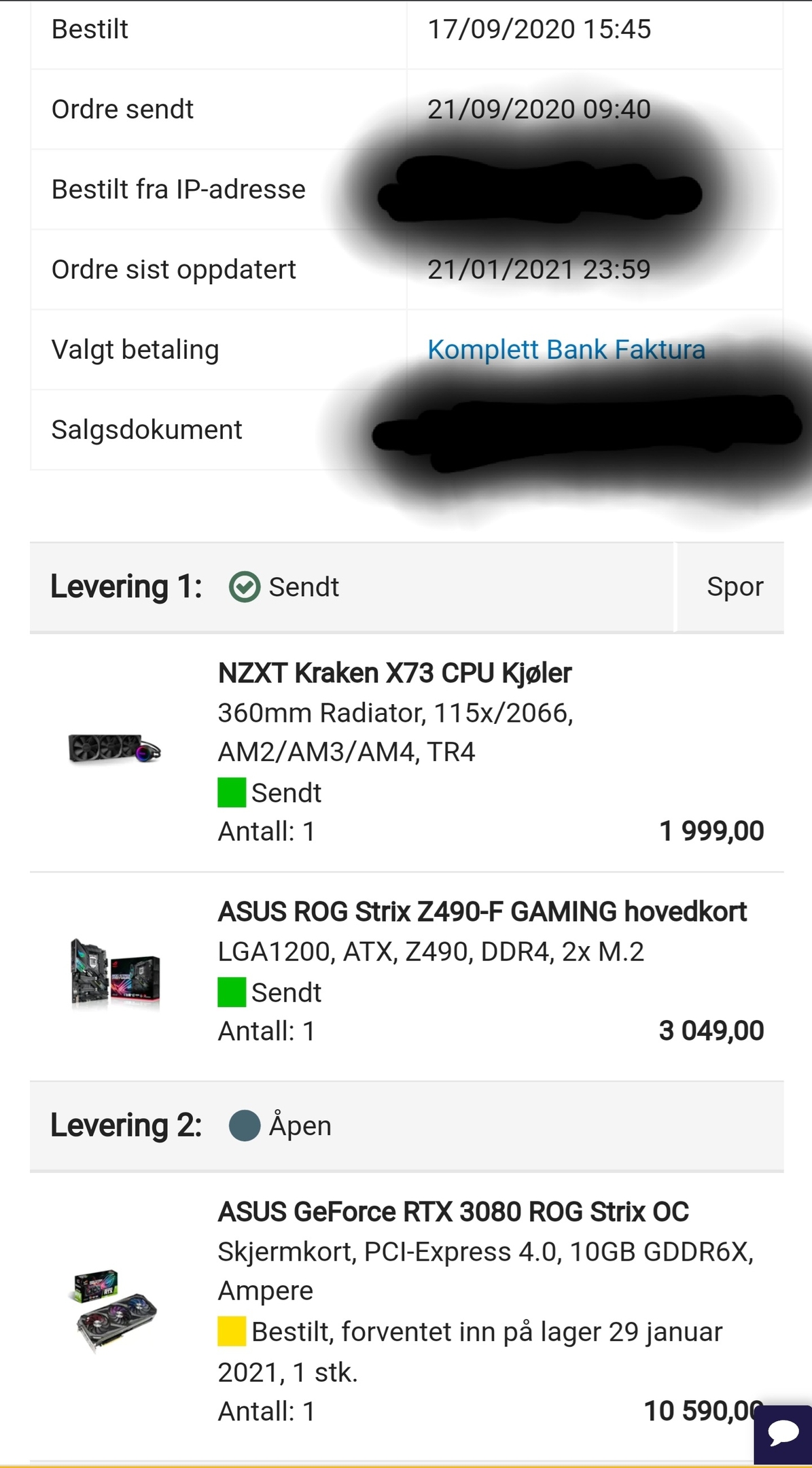Tap the Z490-F motherboard thumbnail image
Image resolution: width=812 pixels, height=1468 pixels.
(x=115, y=973)
